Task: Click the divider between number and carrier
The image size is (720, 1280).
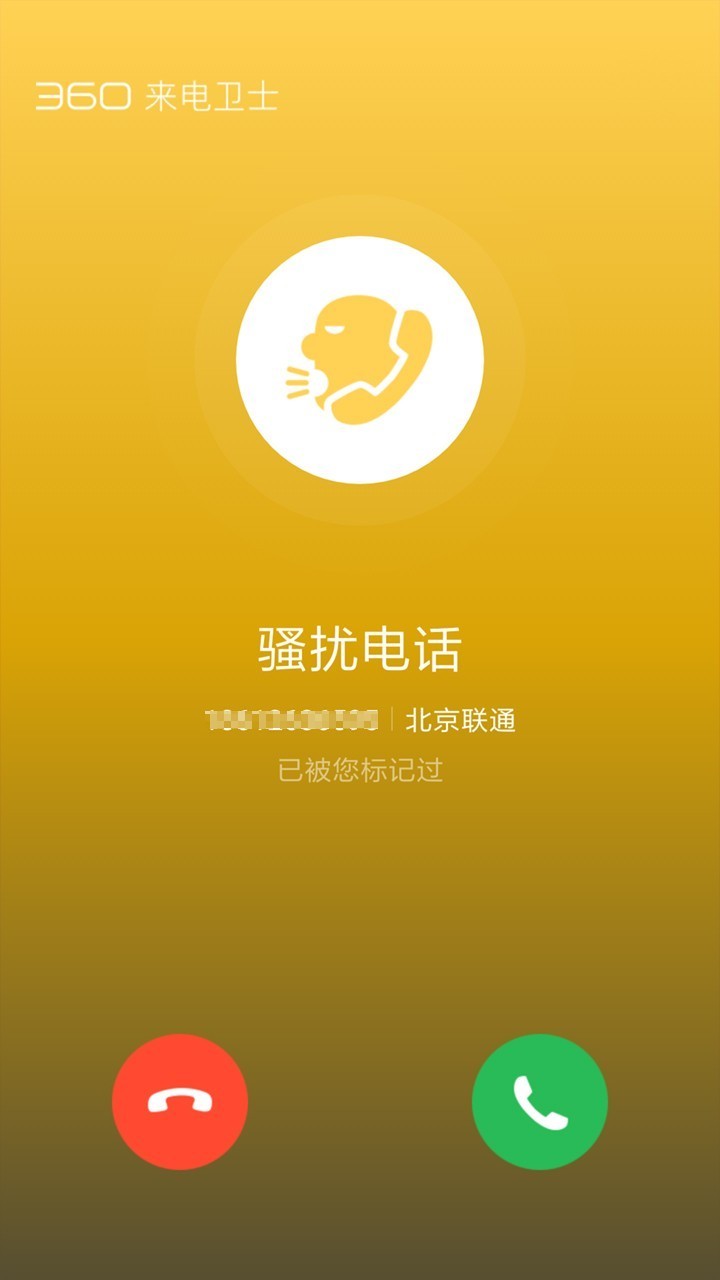Action: (392, 720)
